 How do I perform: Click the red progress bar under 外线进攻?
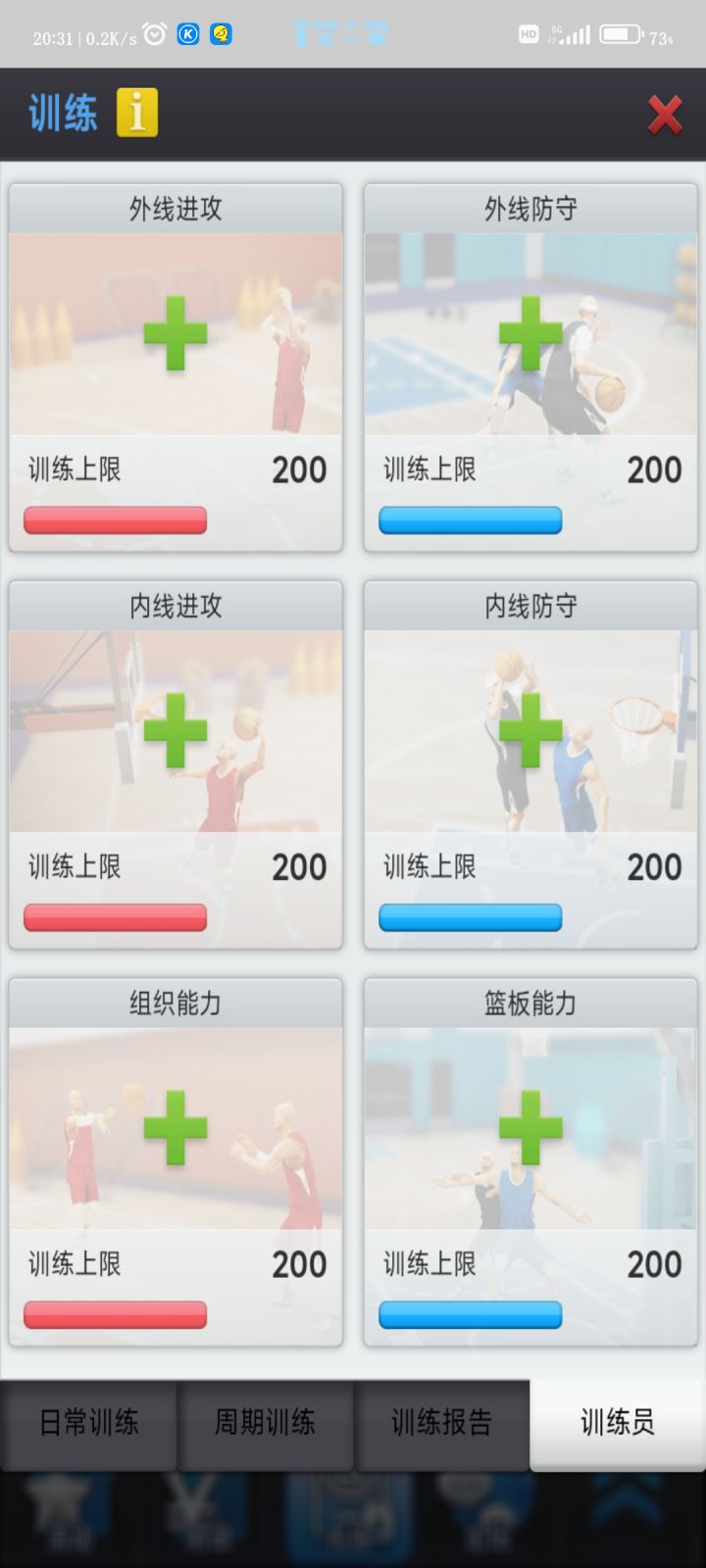point(115,520)
